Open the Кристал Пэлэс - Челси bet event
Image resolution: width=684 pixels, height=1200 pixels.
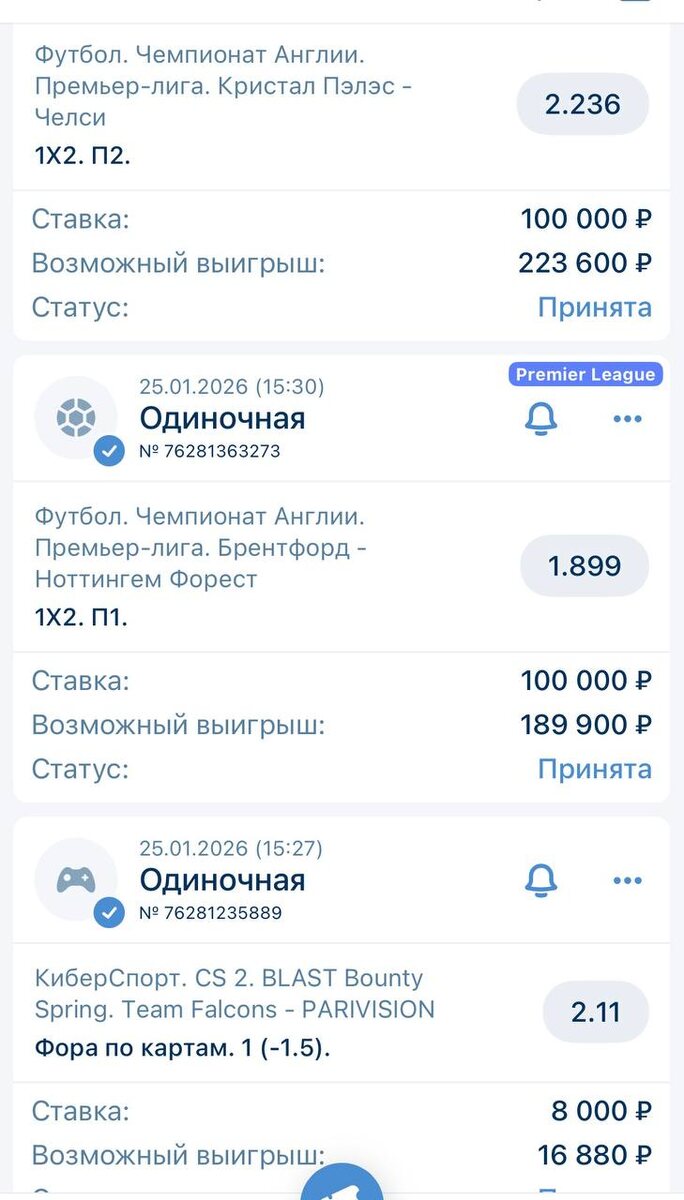[x=225, y=86]
